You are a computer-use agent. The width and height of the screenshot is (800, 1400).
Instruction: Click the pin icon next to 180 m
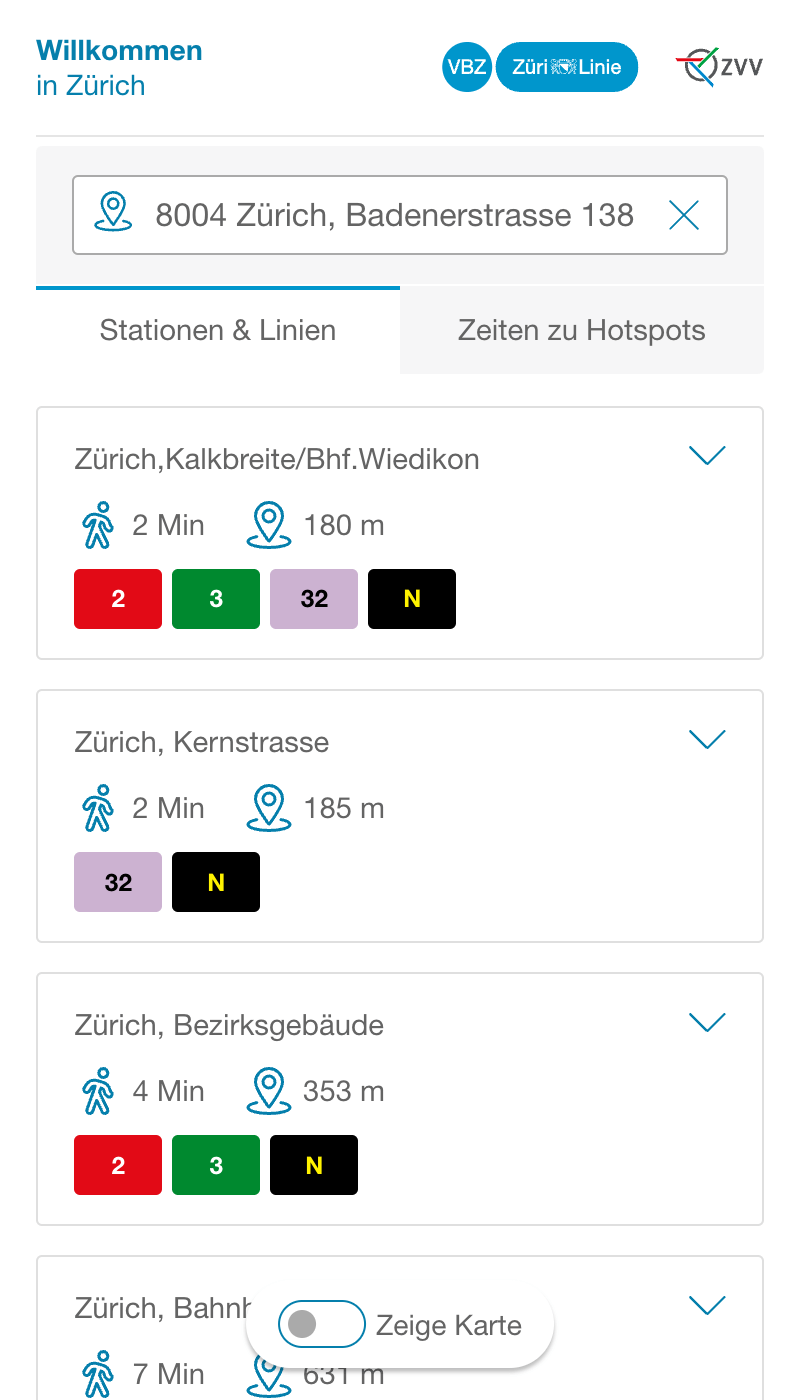[268, 524]
